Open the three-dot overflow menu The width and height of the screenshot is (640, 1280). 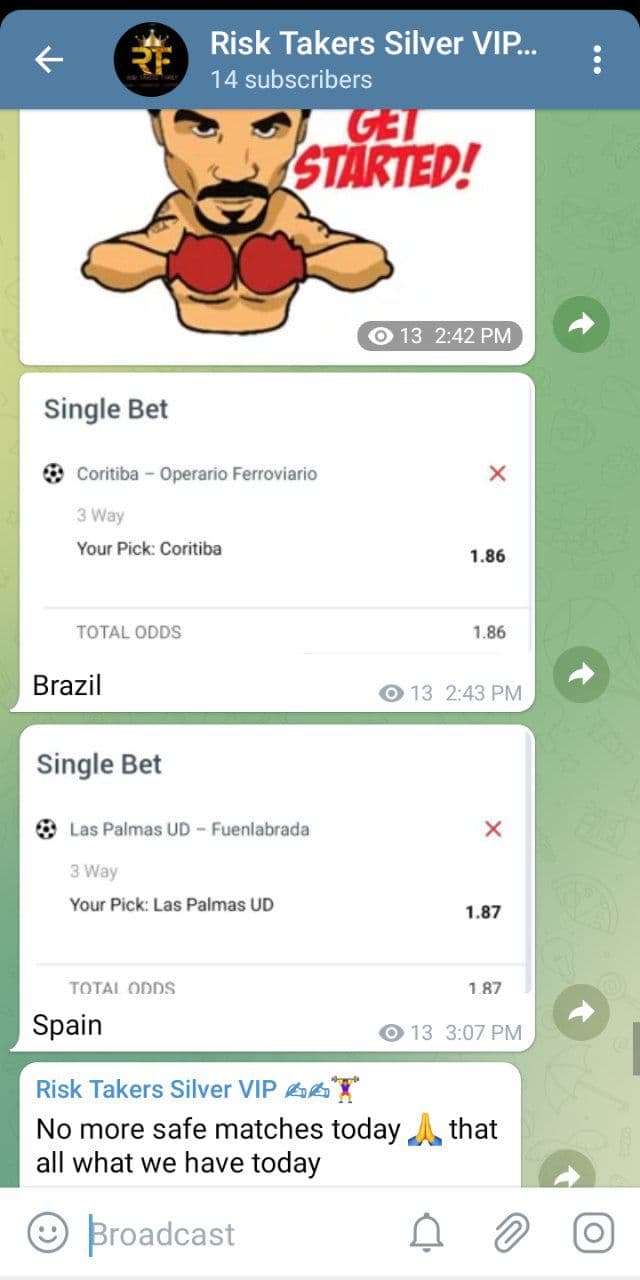pos(597,60)
